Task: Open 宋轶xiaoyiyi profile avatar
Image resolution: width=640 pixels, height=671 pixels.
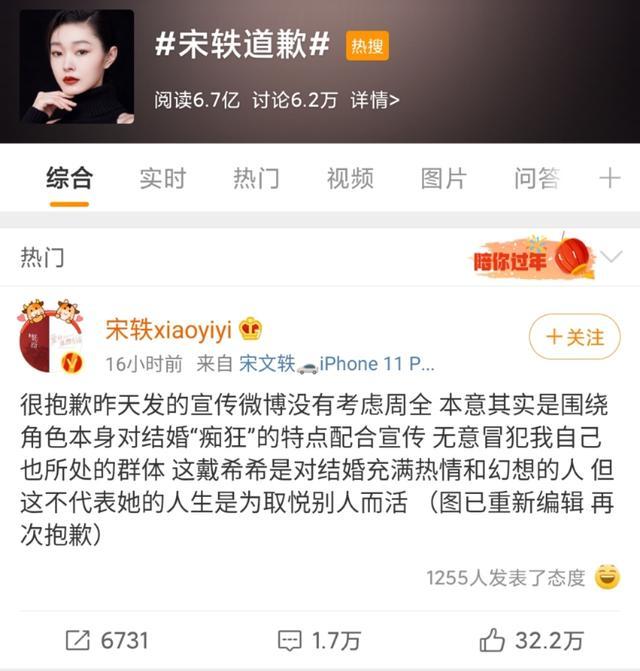Action: tap(51, 337)
